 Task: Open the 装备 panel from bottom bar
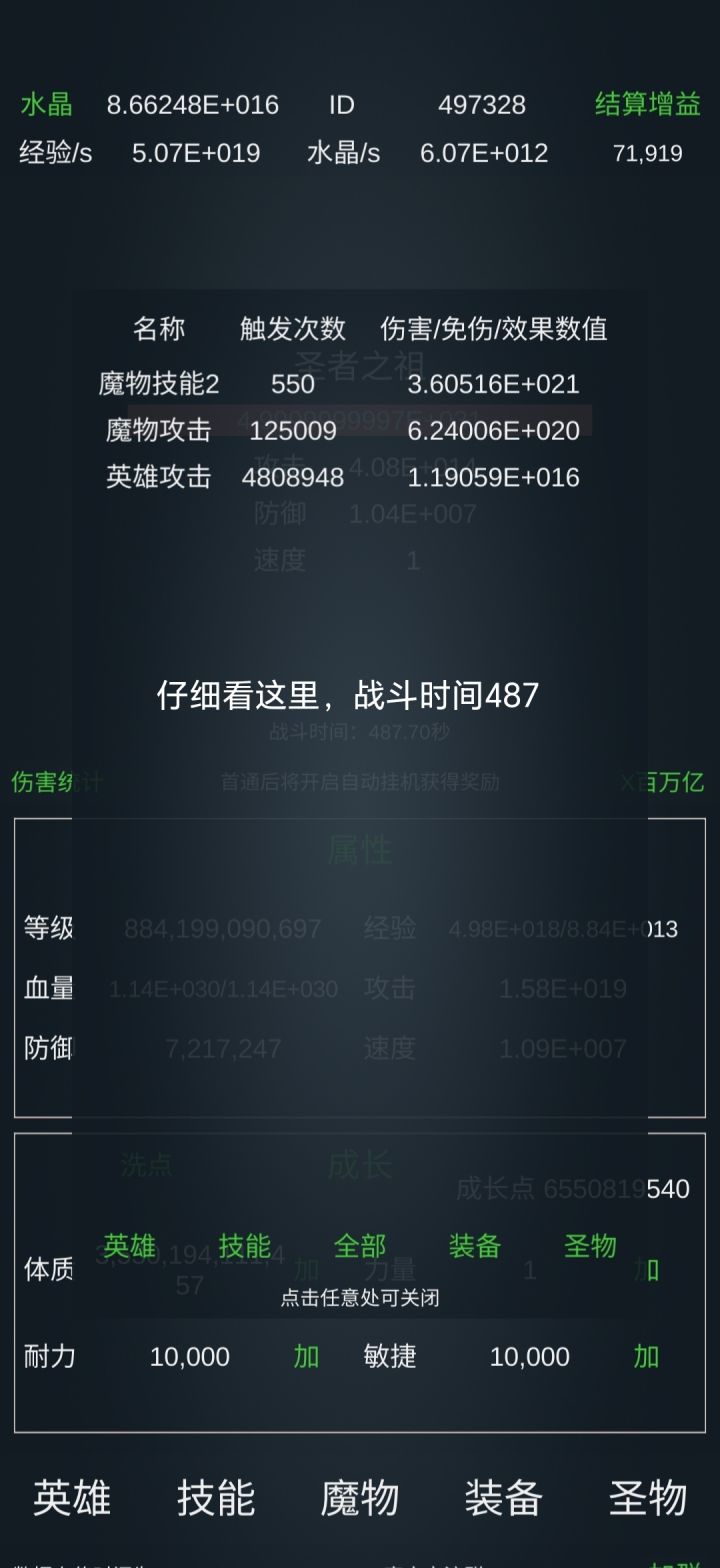tap(504, 1498)
